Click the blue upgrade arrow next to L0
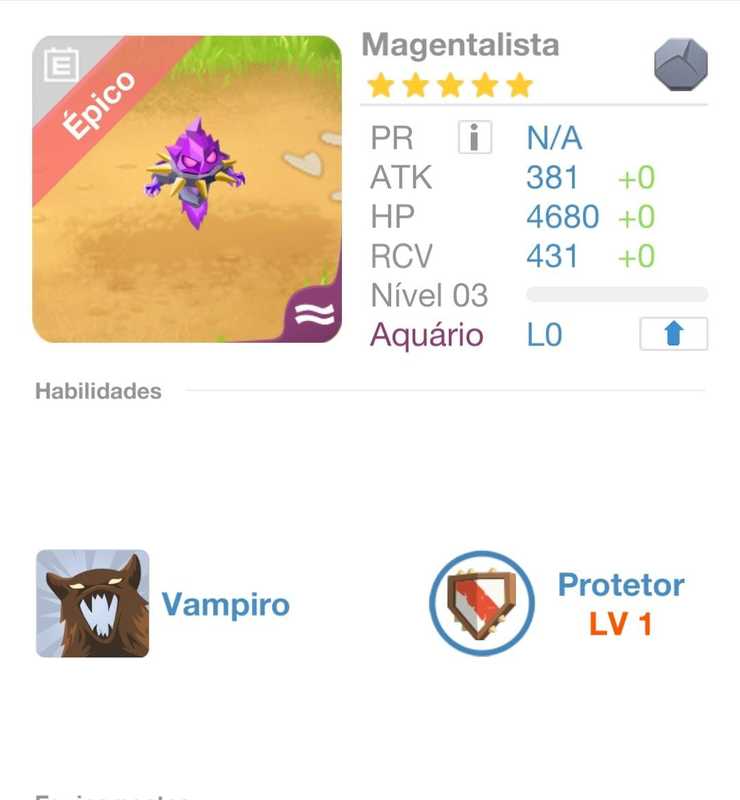The image size is (740, 800). [673, 335]
